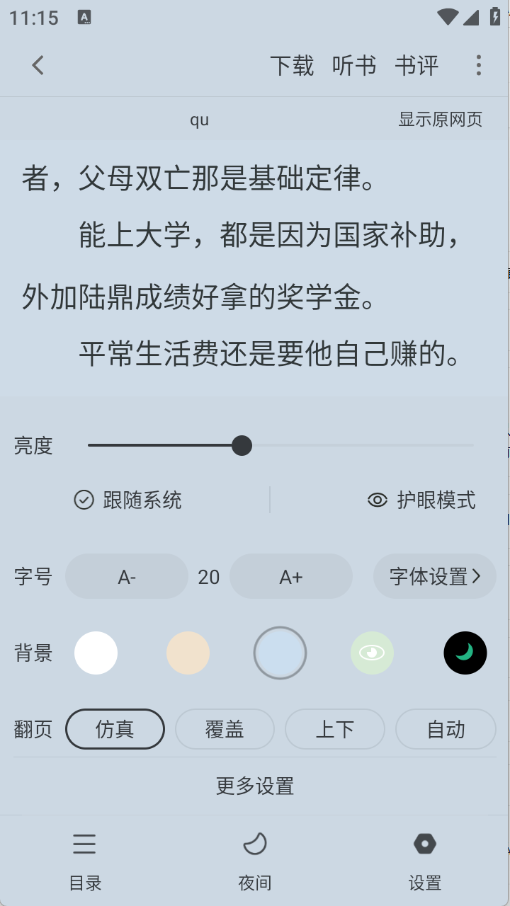The width and height of the screenshot is (510, 906).
Task: Open the 目录 table of contents
Action: (85, 861)
